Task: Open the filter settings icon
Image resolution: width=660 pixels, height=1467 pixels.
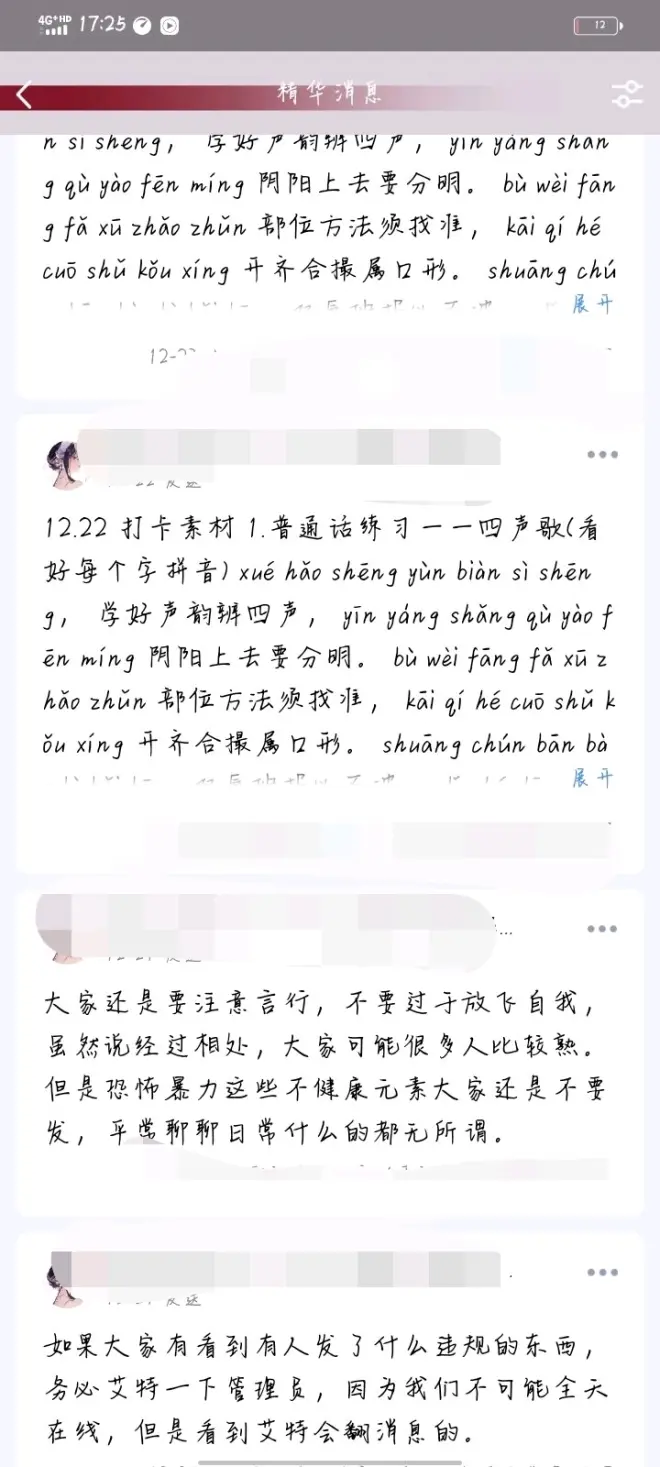Action: (627, 95)
